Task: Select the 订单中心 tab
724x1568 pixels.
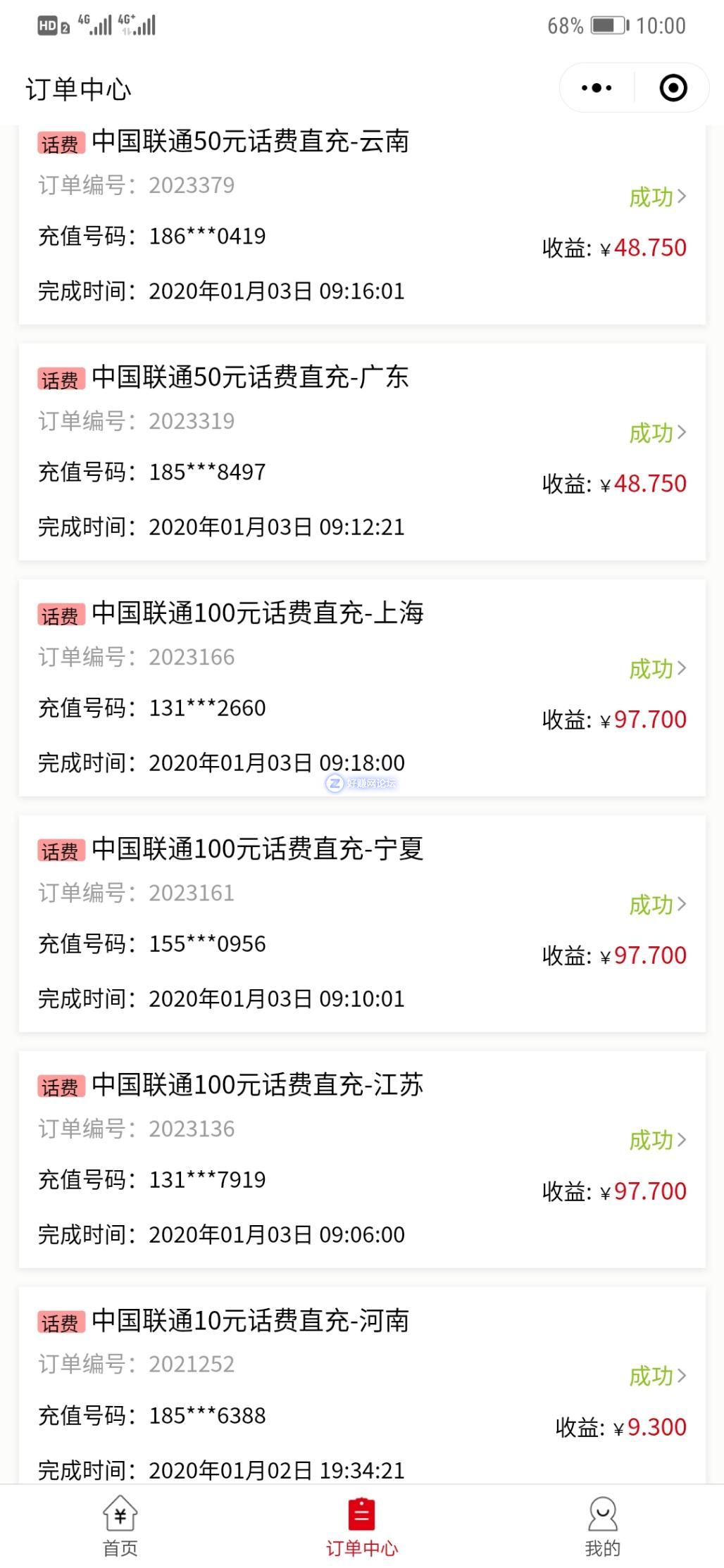Action: (362, 1525)
